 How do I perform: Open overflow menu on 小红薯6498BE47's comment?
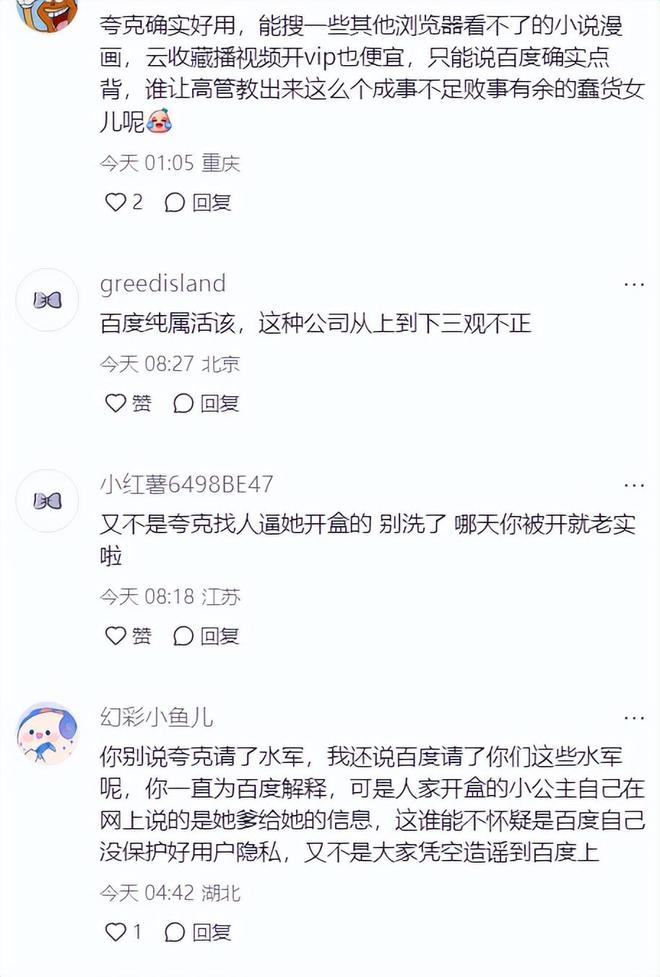pos(634,485)
